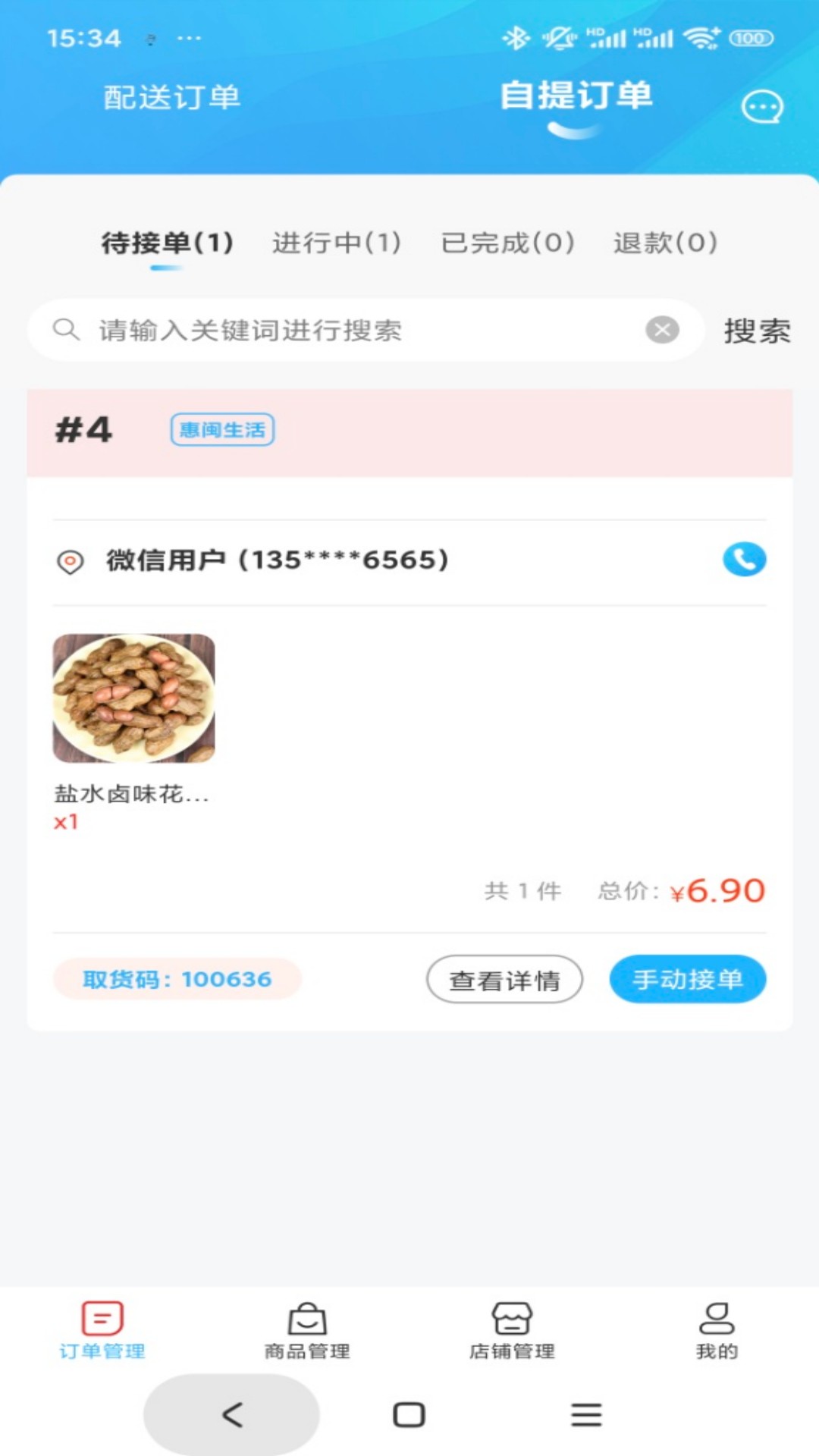This screenshot has height=1456, width=819.
Task: Click the location pin icon next to 微信用户
Action: (70, 560)
